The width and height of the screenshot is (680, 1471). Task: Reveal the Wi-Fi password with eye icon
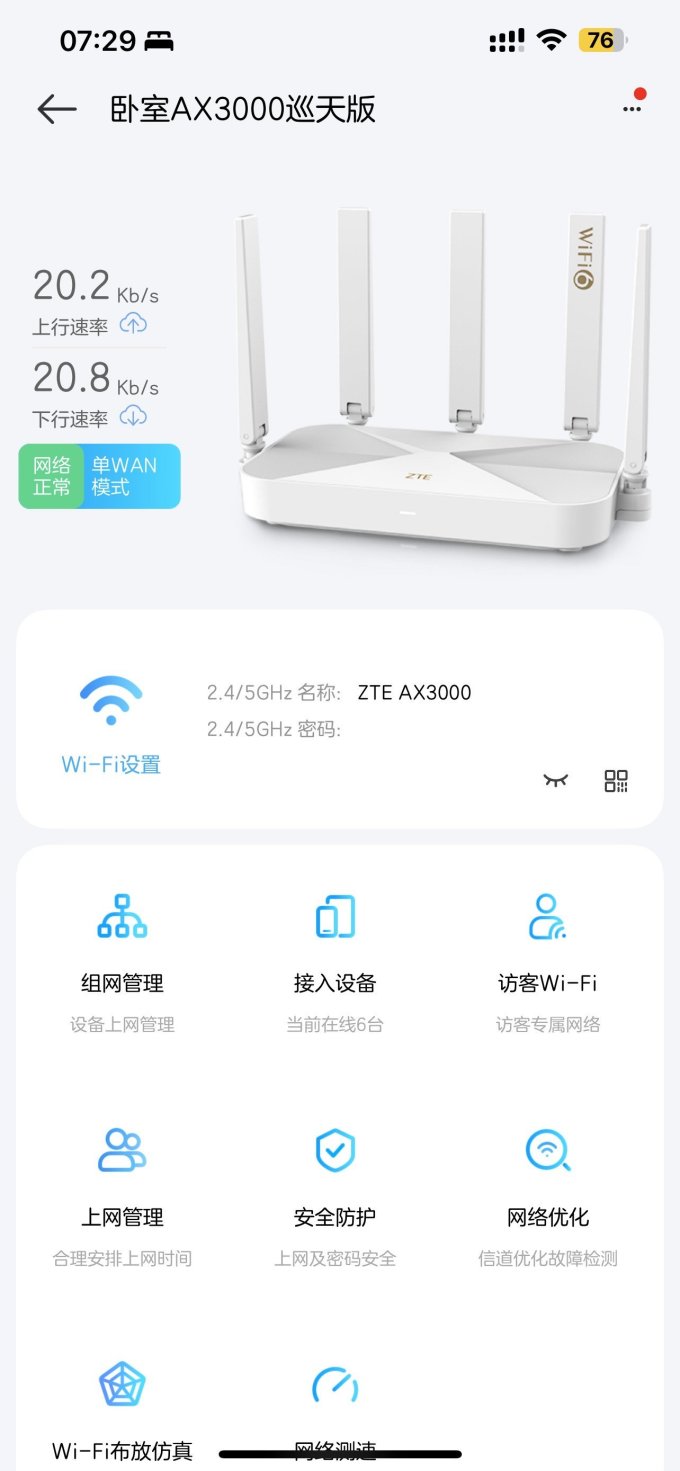click(556, 780)
